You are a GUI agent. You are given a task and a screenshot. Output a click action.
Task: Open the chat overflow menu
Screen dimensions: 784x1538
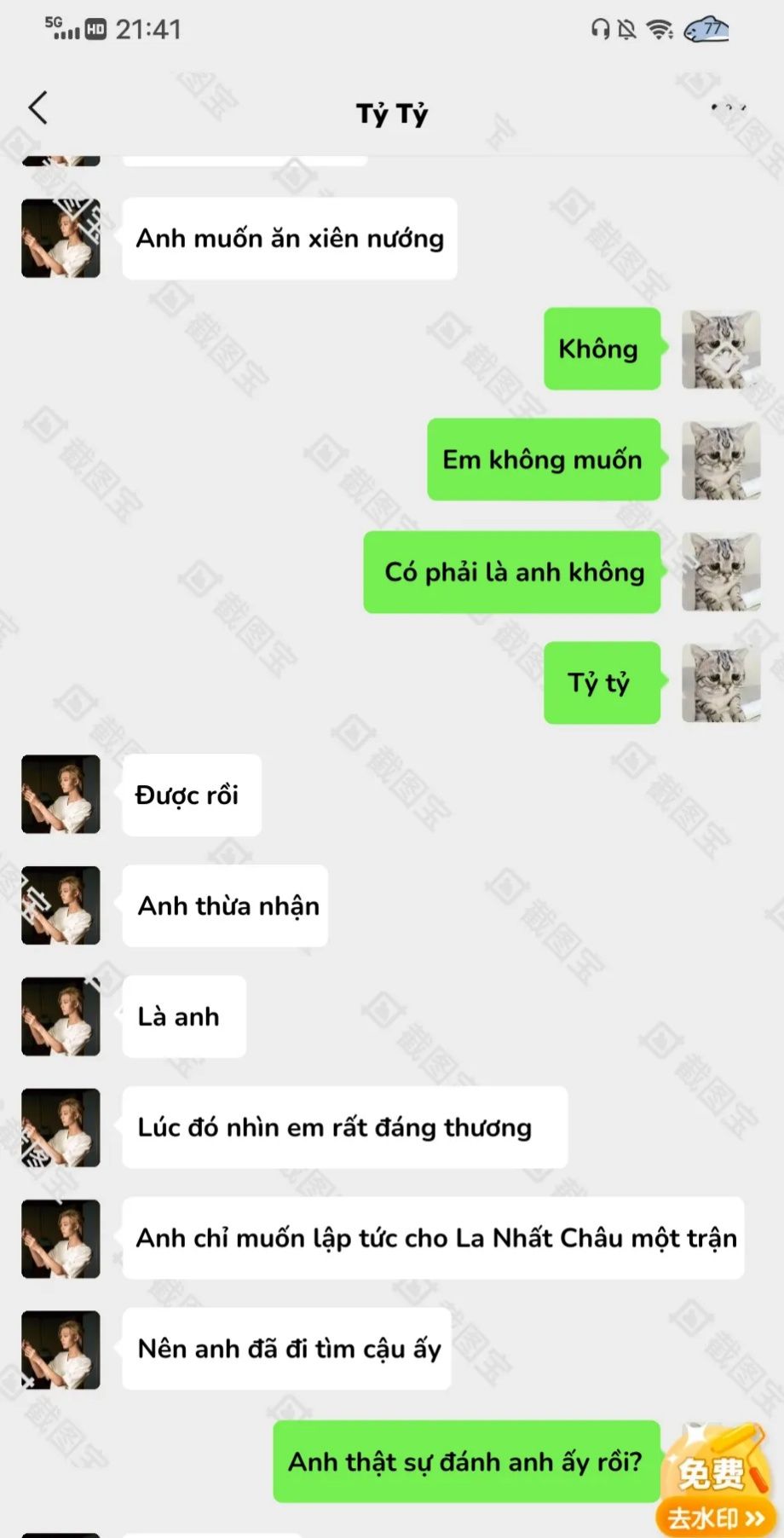(x=729, y=108)
